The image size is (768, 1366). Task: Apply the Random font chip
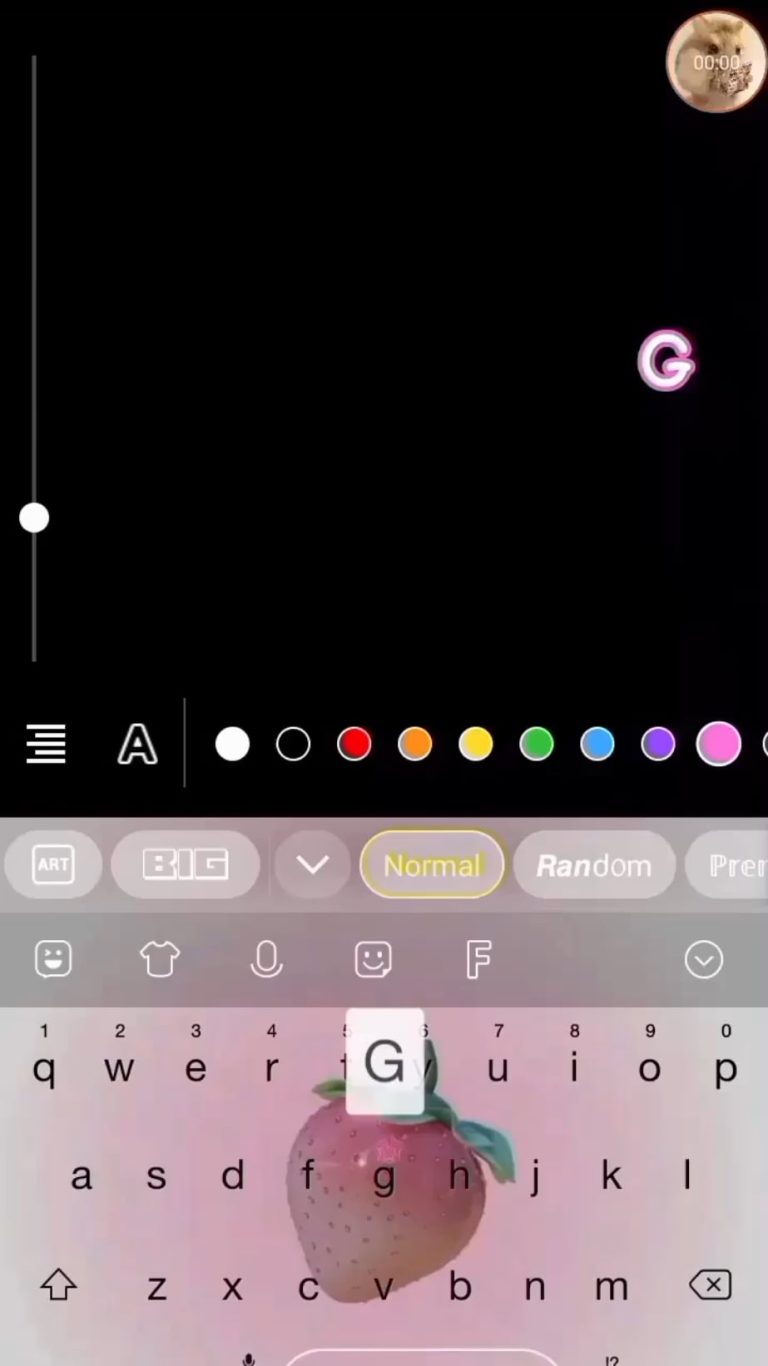click(594, 865)
